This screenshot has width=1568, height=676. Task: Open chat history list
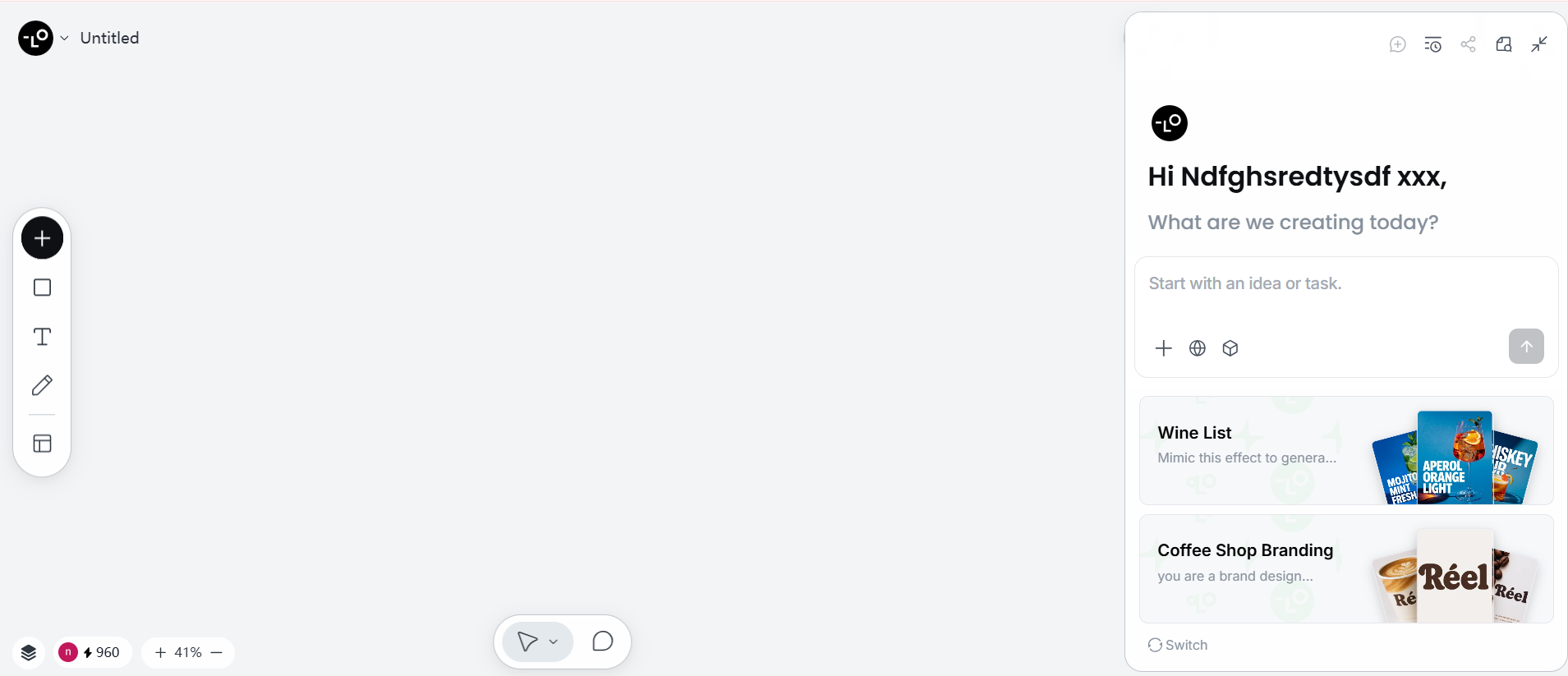coord(1432,44)
